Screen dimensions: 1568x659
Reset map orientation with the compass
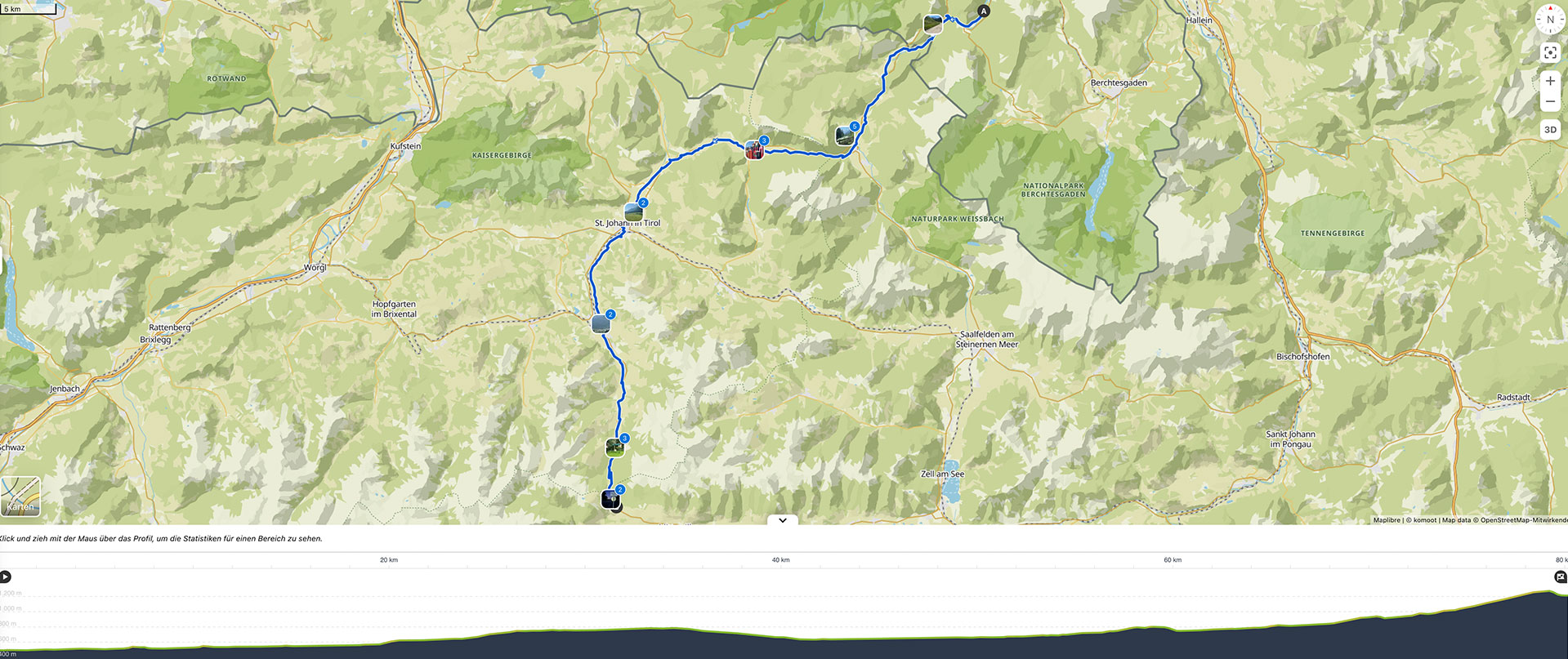[x=1550, y=20]
